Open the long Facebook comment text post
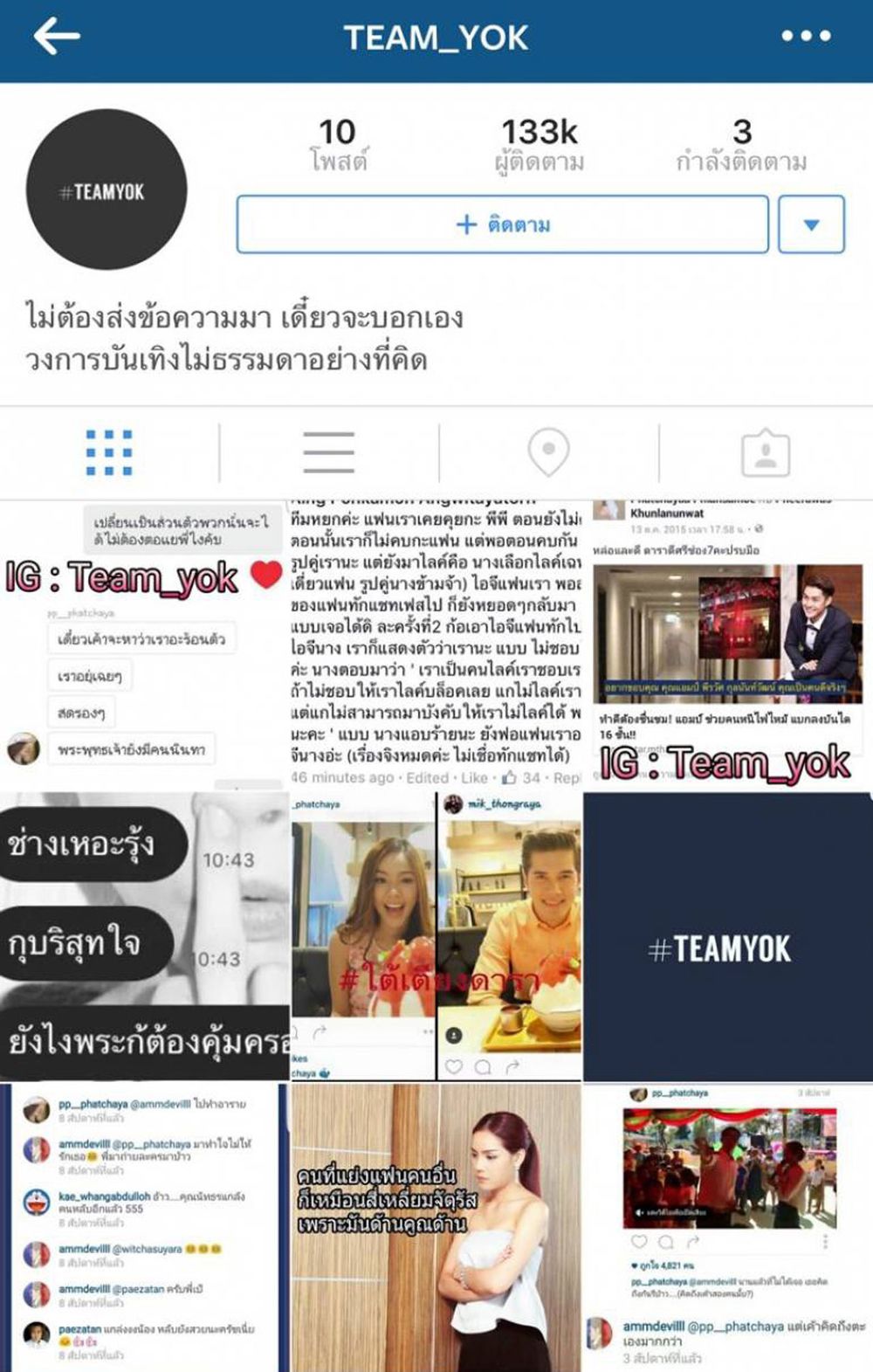 (x=436, y=646)
